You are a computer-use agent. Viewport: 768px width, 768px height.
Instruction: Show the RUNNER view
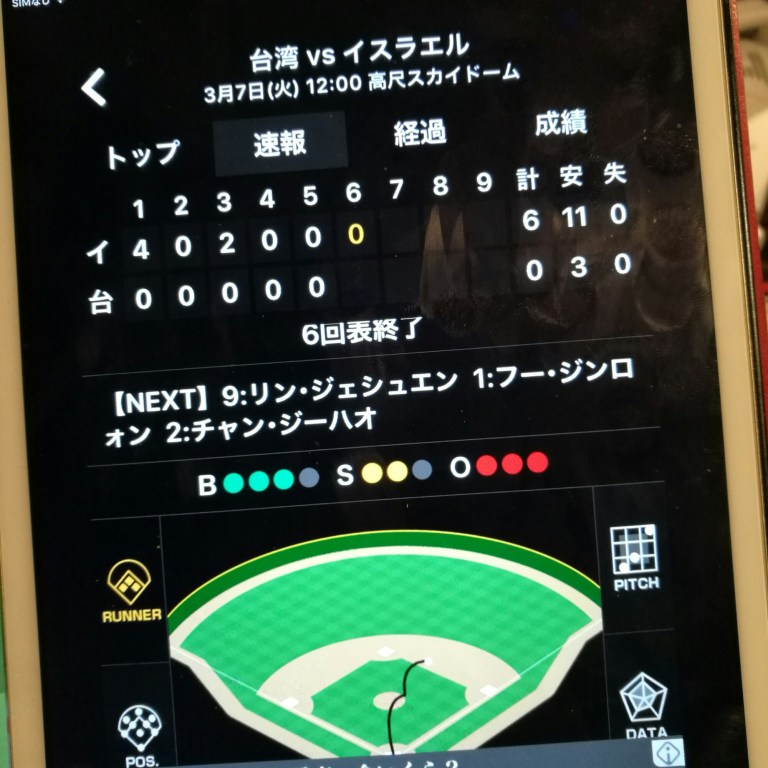pyautogui.click(x=131, y=590)
